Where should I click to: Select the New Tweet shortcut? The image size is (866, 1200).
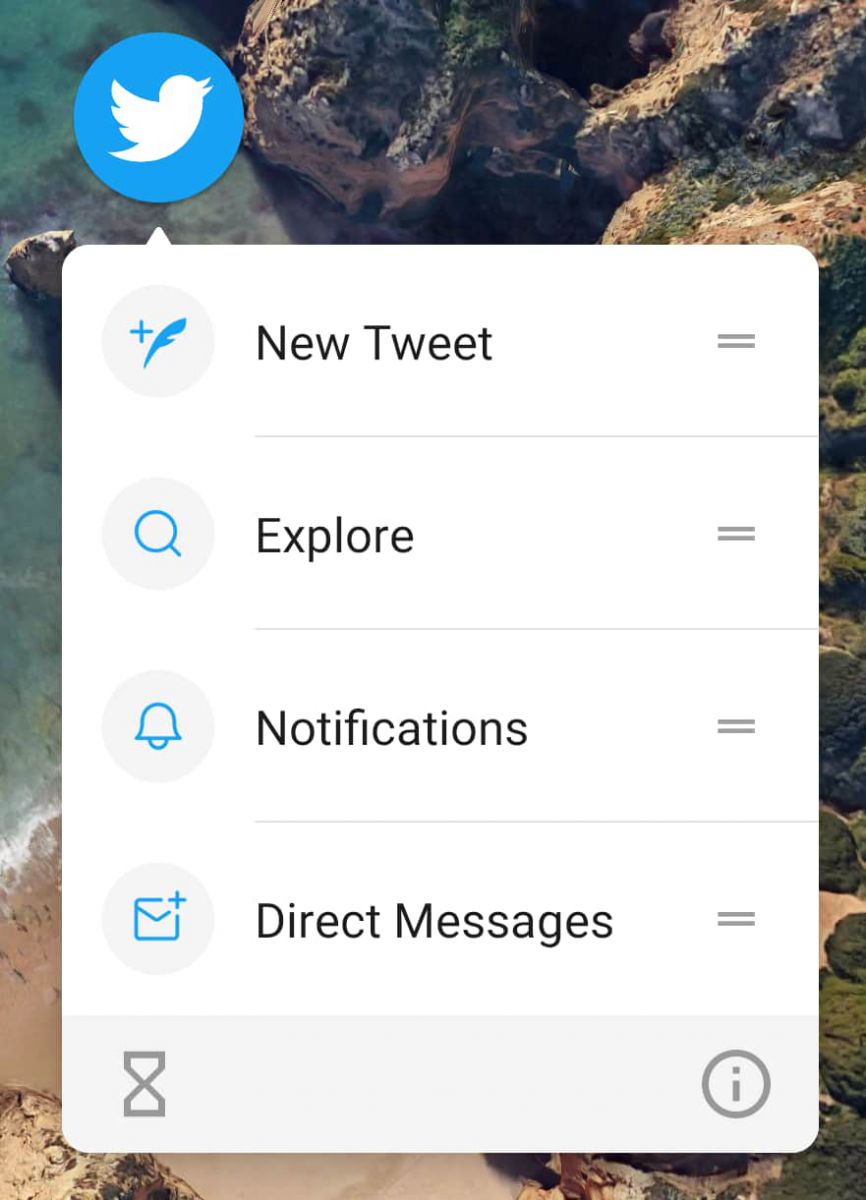(374, 342)
